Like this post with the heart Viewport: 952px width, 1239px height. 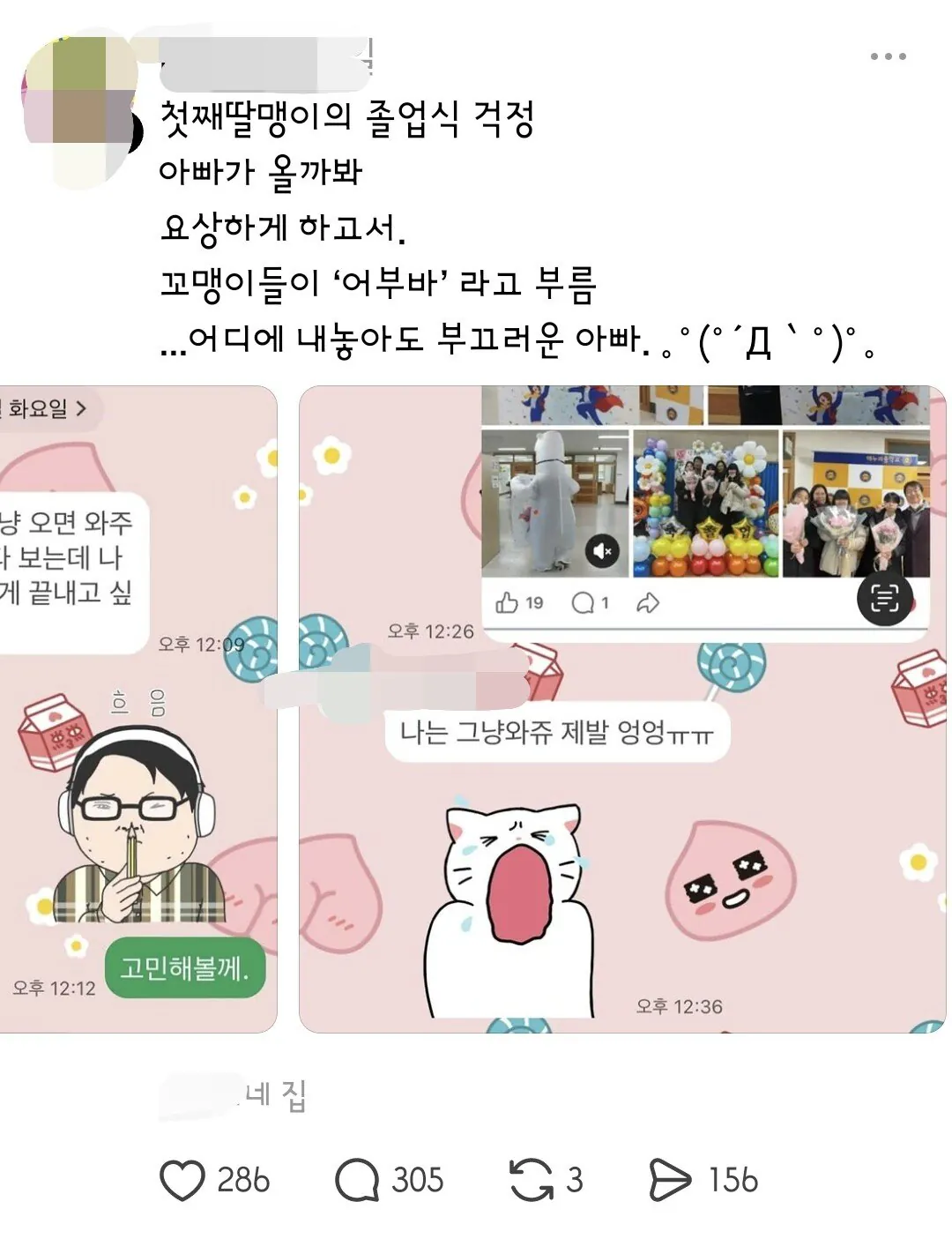pyautogui.click(x=182, y=1180)
